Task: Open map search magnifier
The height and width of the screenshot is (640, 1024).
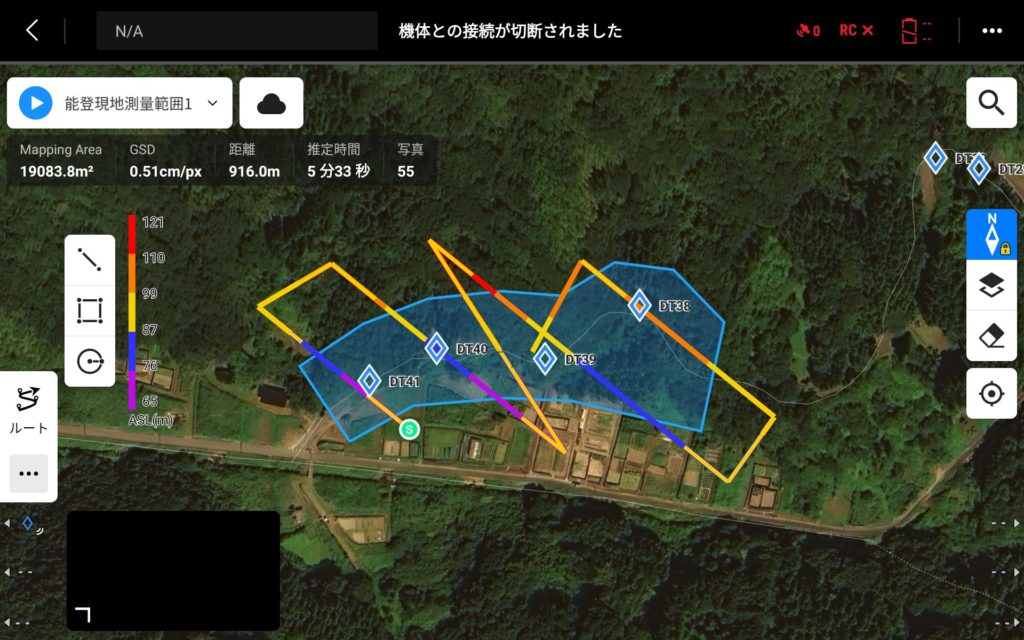Action: 991,103
